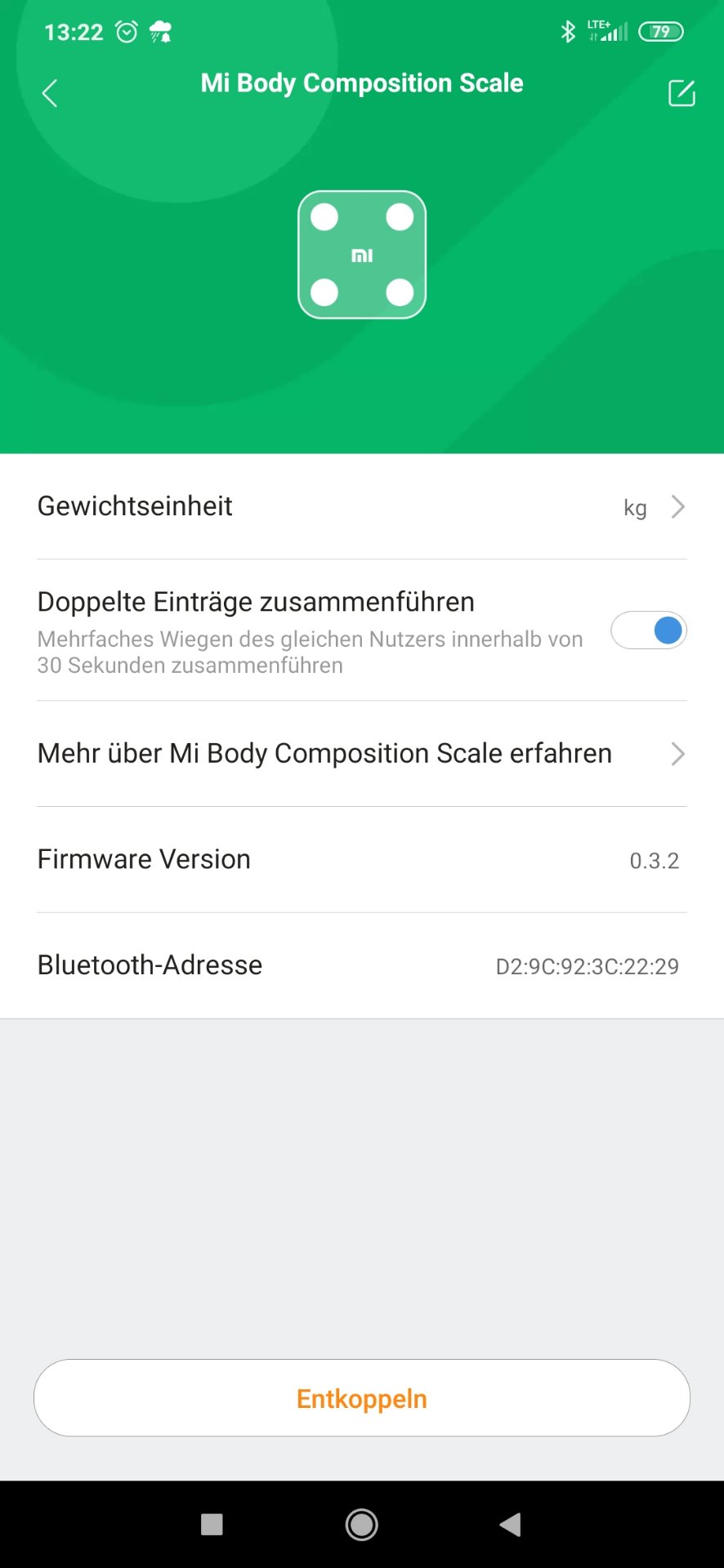Open recent apps from the navigation bar

point(212,1524)
